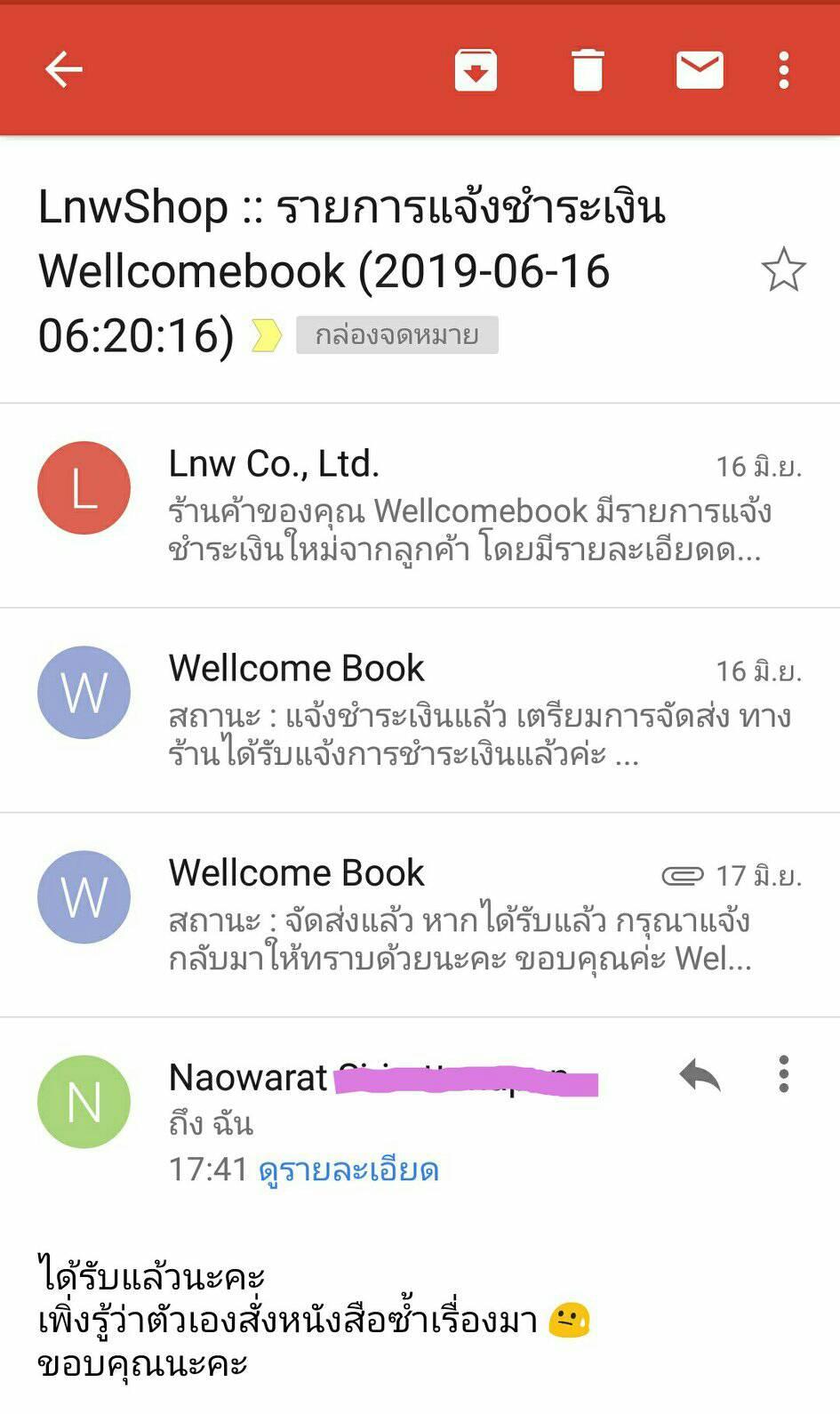The image size is (840, 1414).
Task: Star this LnwShop conversation
Action: pyautogui.click(x=783, y=270)
